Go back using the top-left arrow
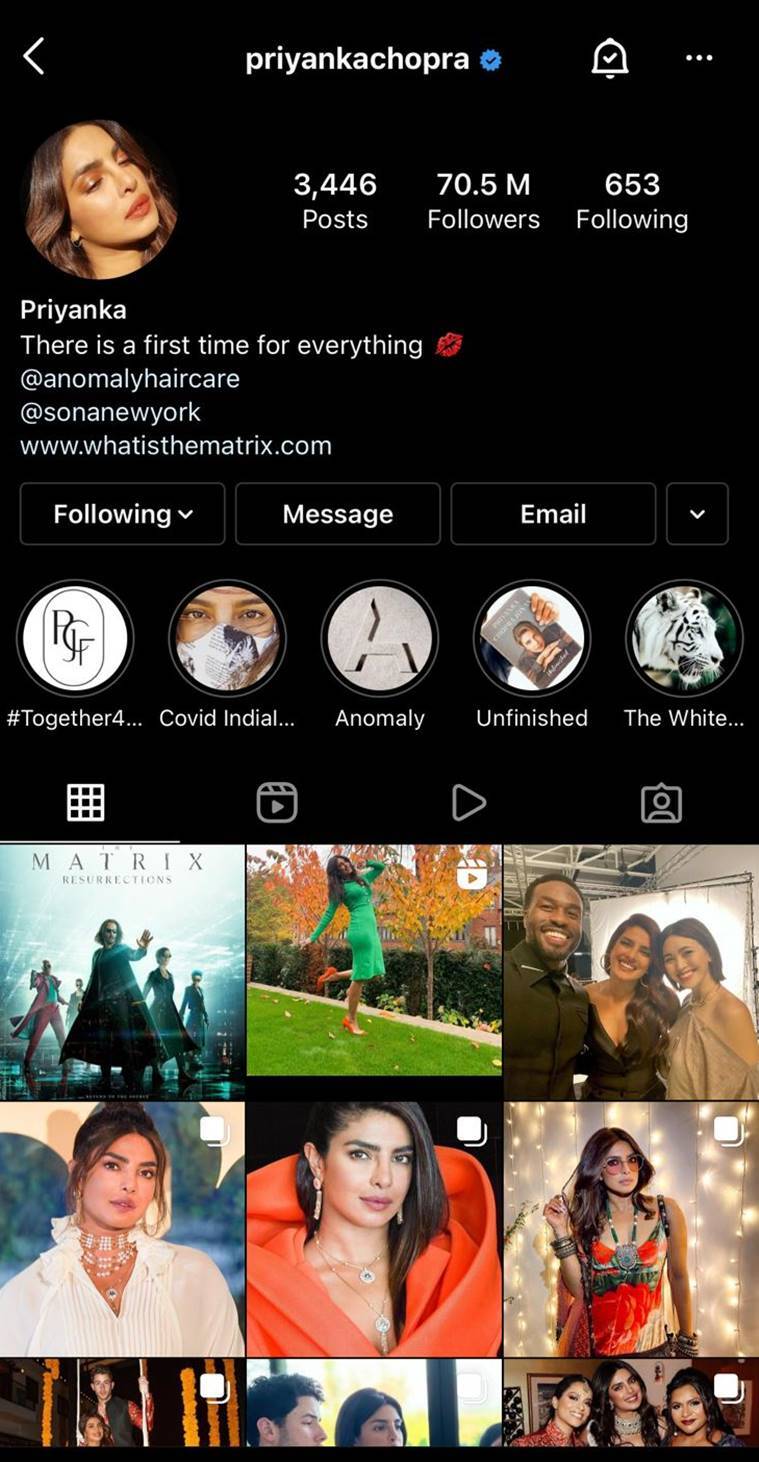 point(34,58)
